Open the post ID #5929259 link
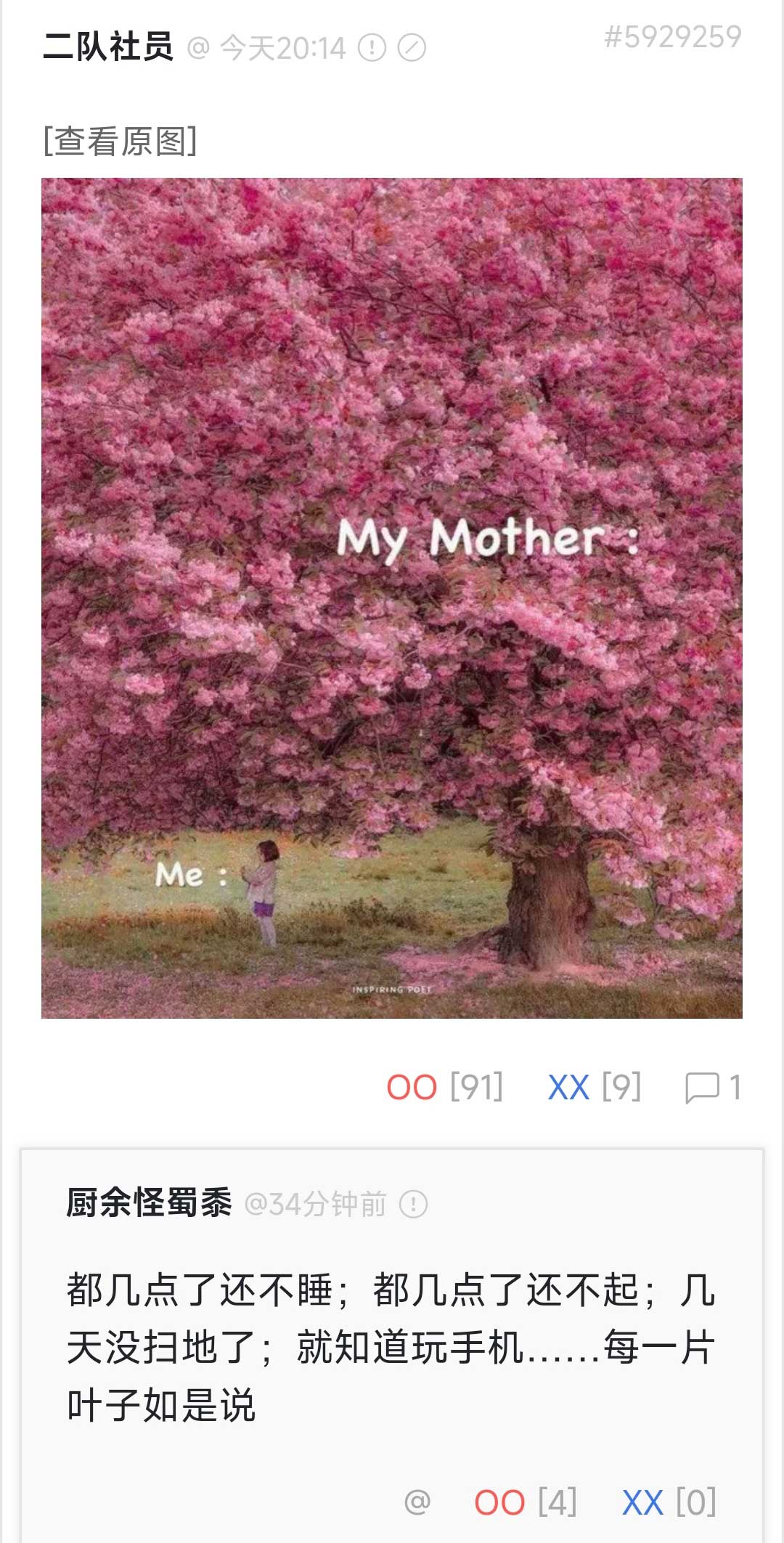 coord(672,37)
